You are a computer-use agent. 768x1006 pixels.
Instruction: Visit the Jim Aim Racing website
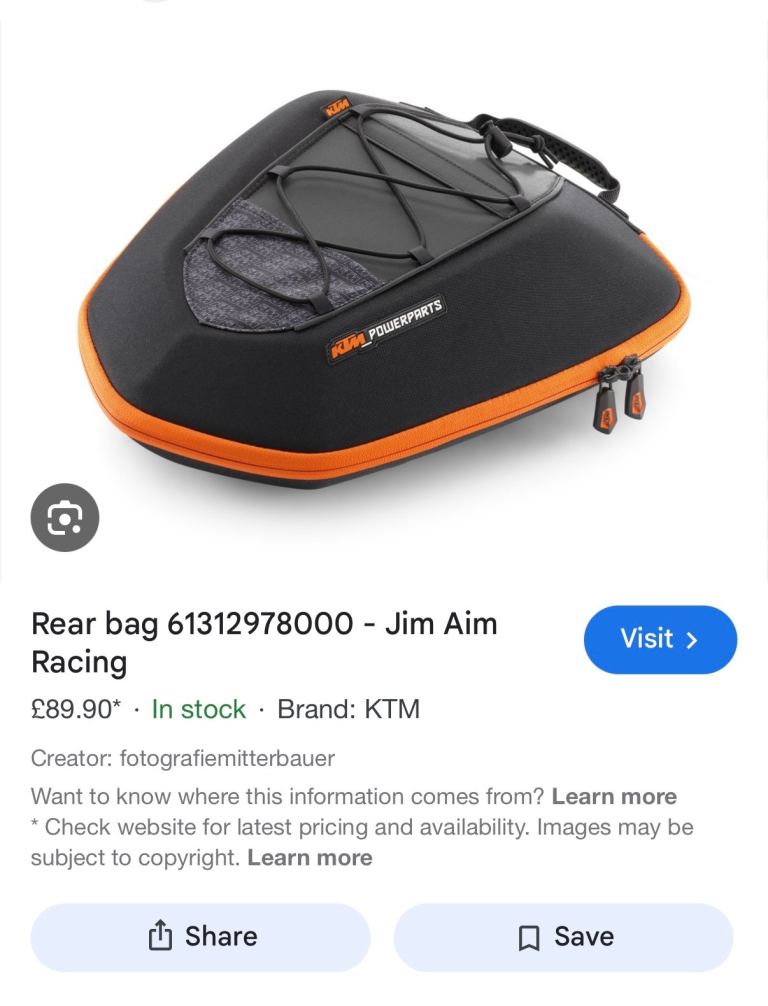coord(660,639)
